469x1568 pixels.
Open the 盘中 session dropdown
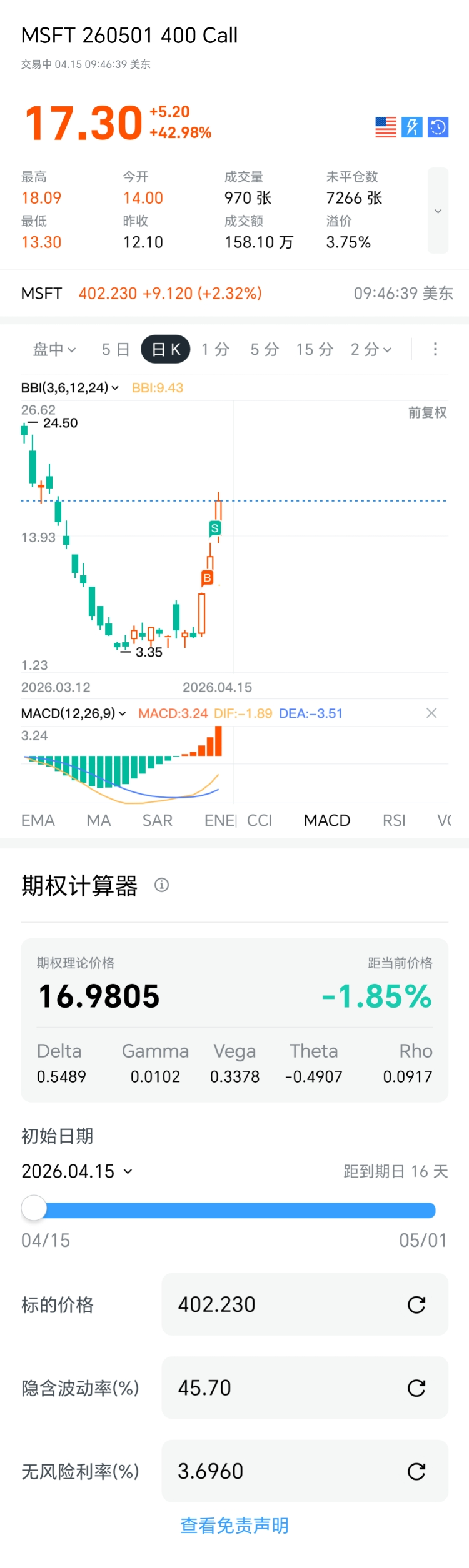pos(54,349)
